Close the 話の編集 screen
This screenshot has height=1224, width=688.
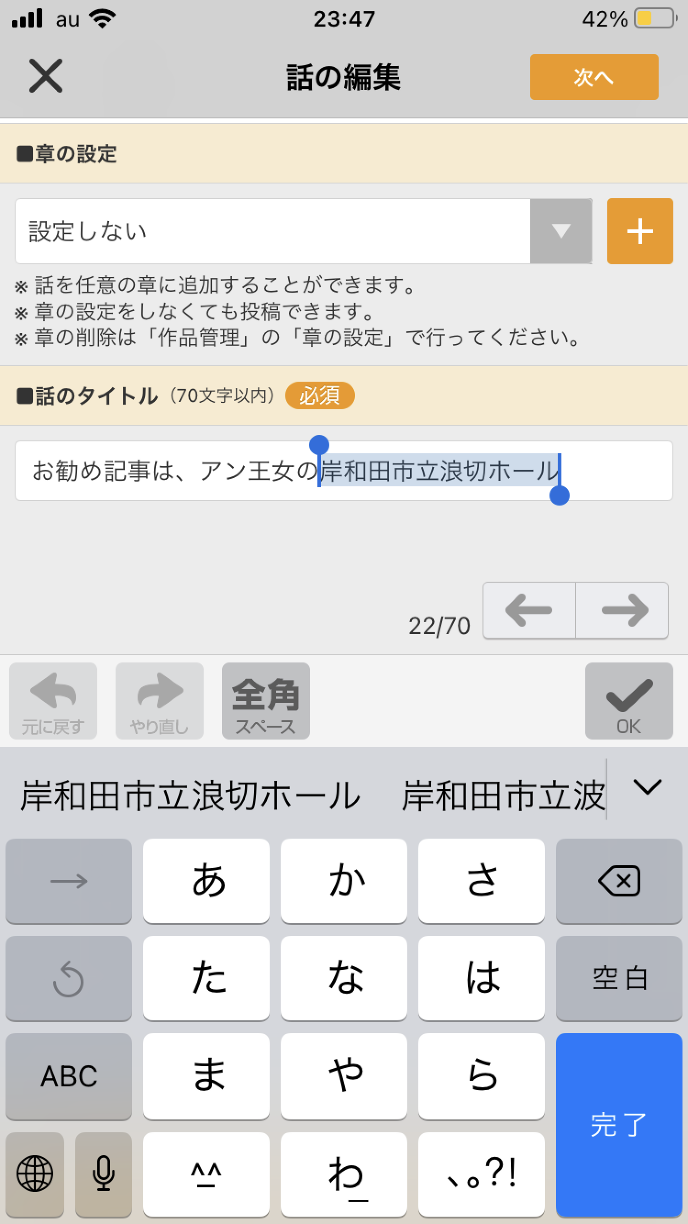pyautogui.click(x=45, y=76)
